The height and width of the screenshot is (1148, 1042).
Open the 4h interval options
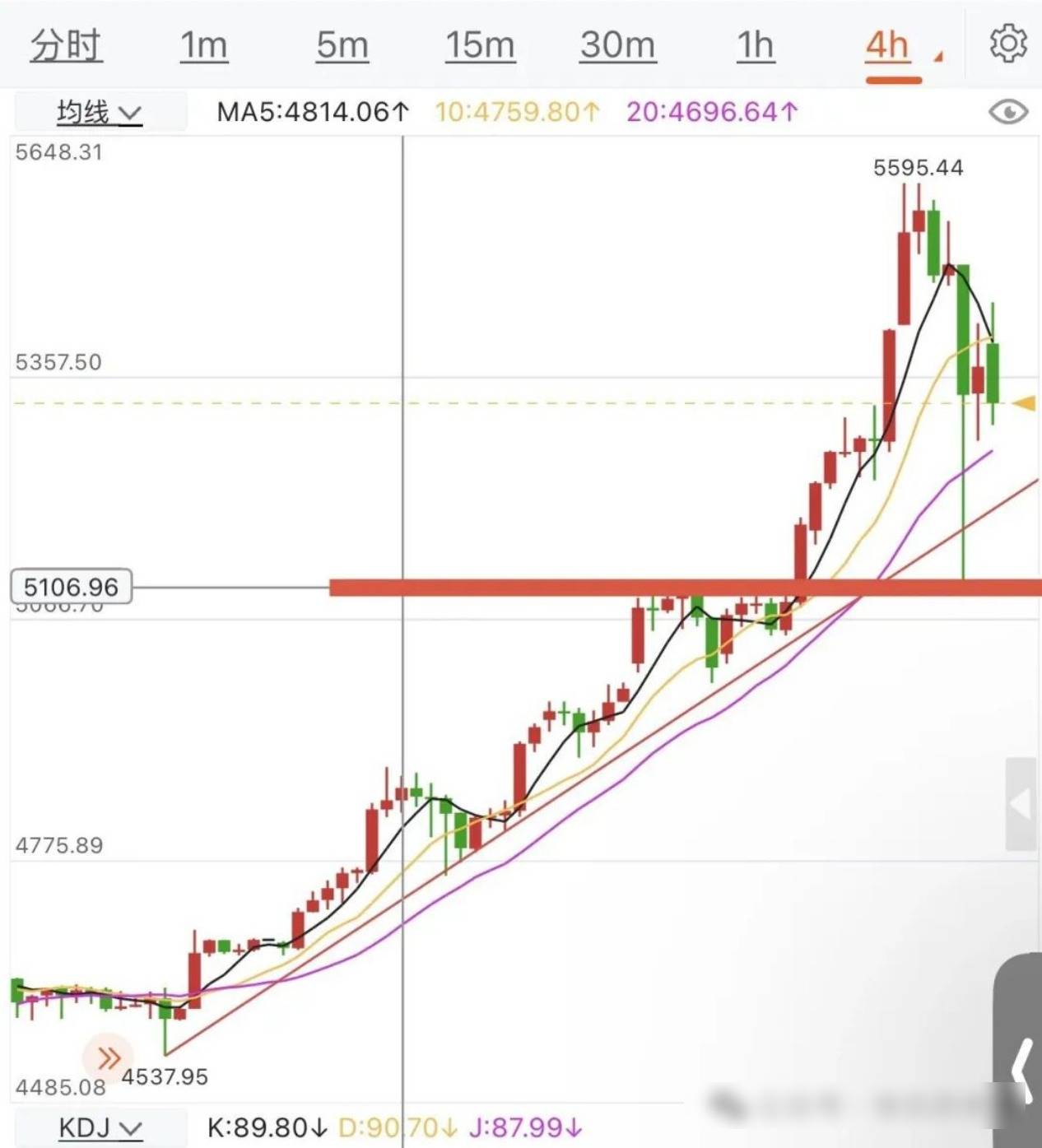click(x=892, y=47)
